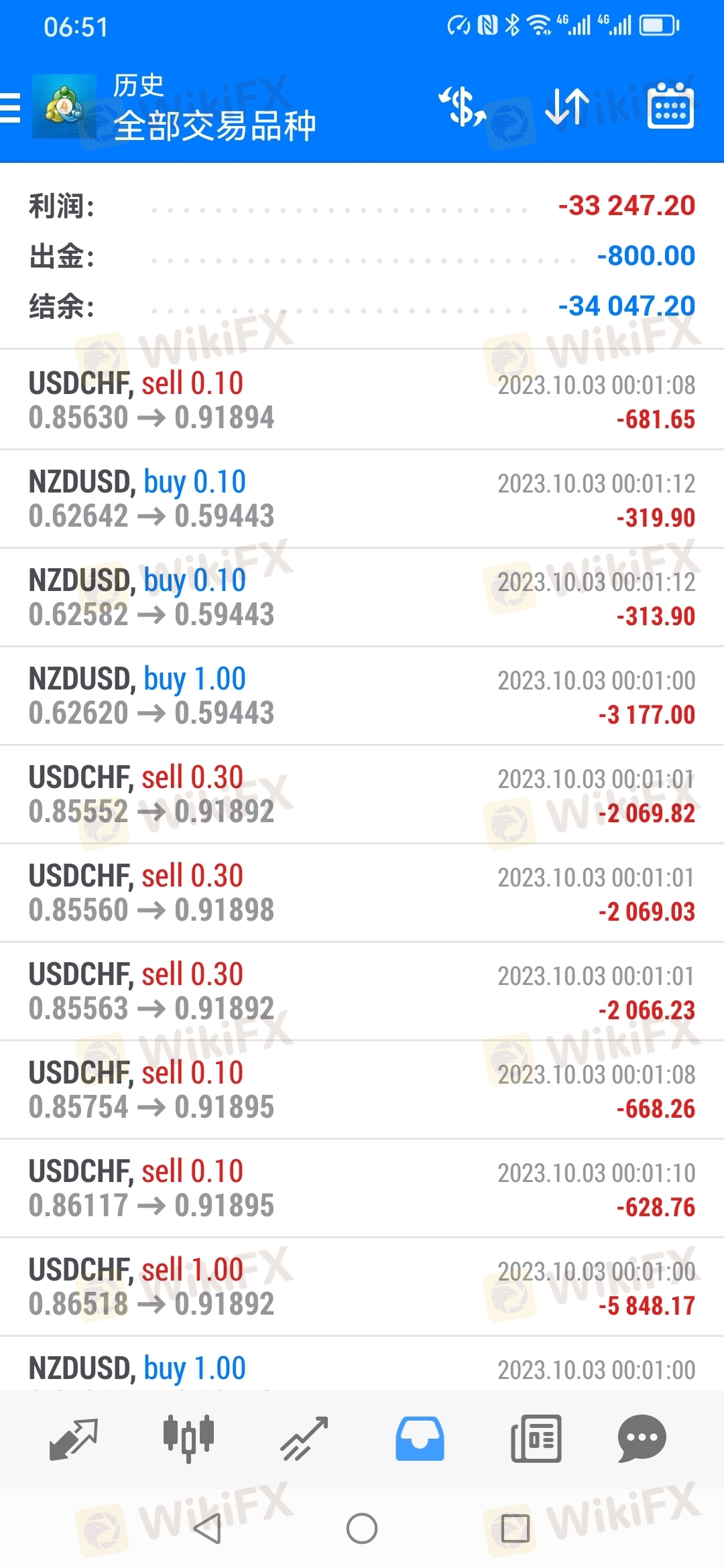Screen dimensions: 724x1568
Task: Select NZDUSD buy 1.00 trade with -3 177.00
Action: point(362,696)
